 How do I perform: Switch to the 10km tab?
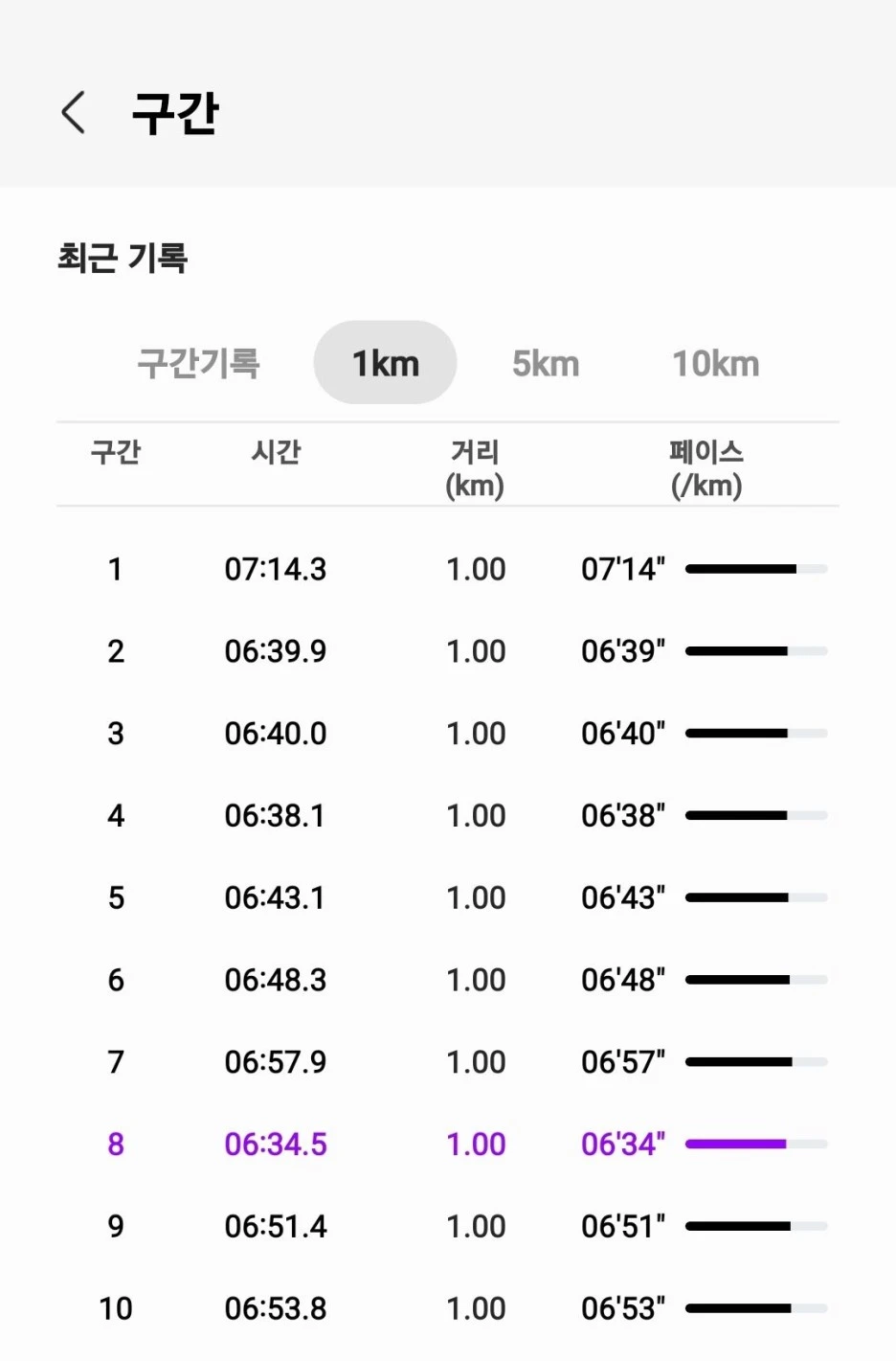coord(715,364)
